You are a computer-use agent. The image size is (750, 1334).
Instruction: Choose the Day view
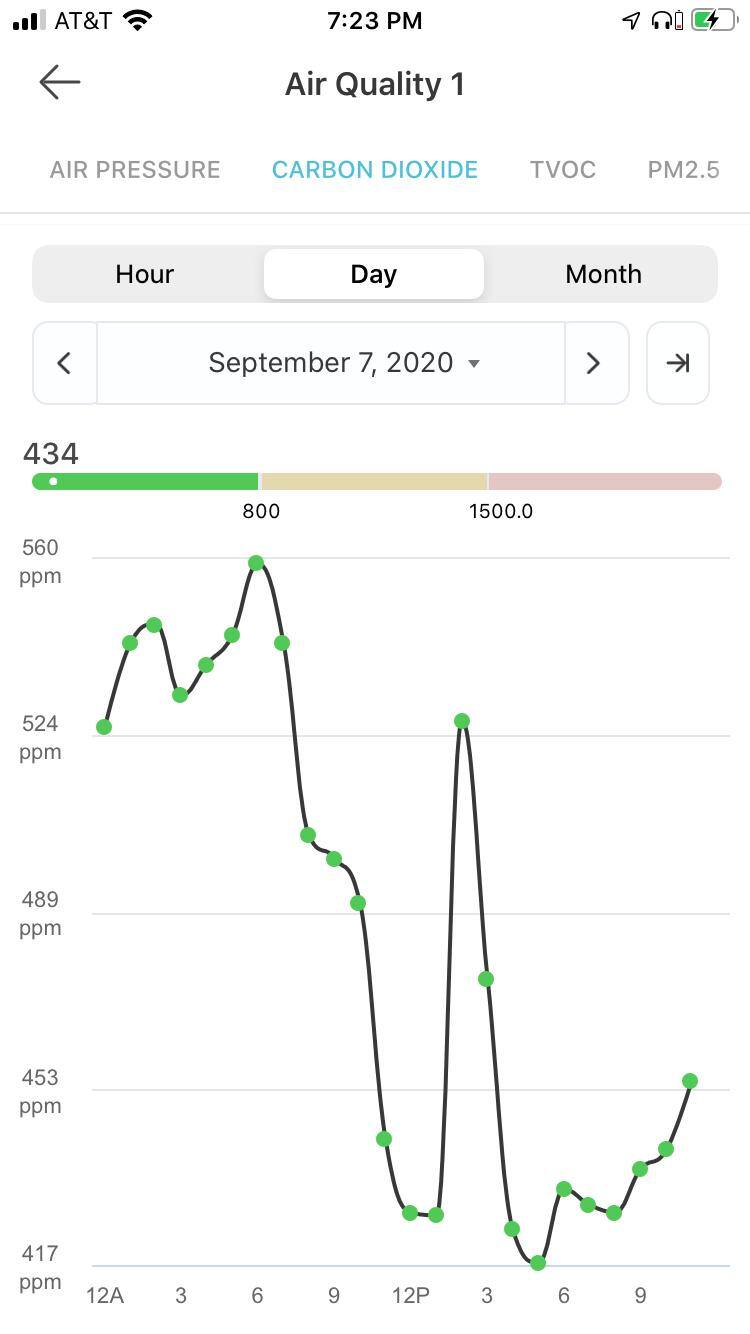374,274
